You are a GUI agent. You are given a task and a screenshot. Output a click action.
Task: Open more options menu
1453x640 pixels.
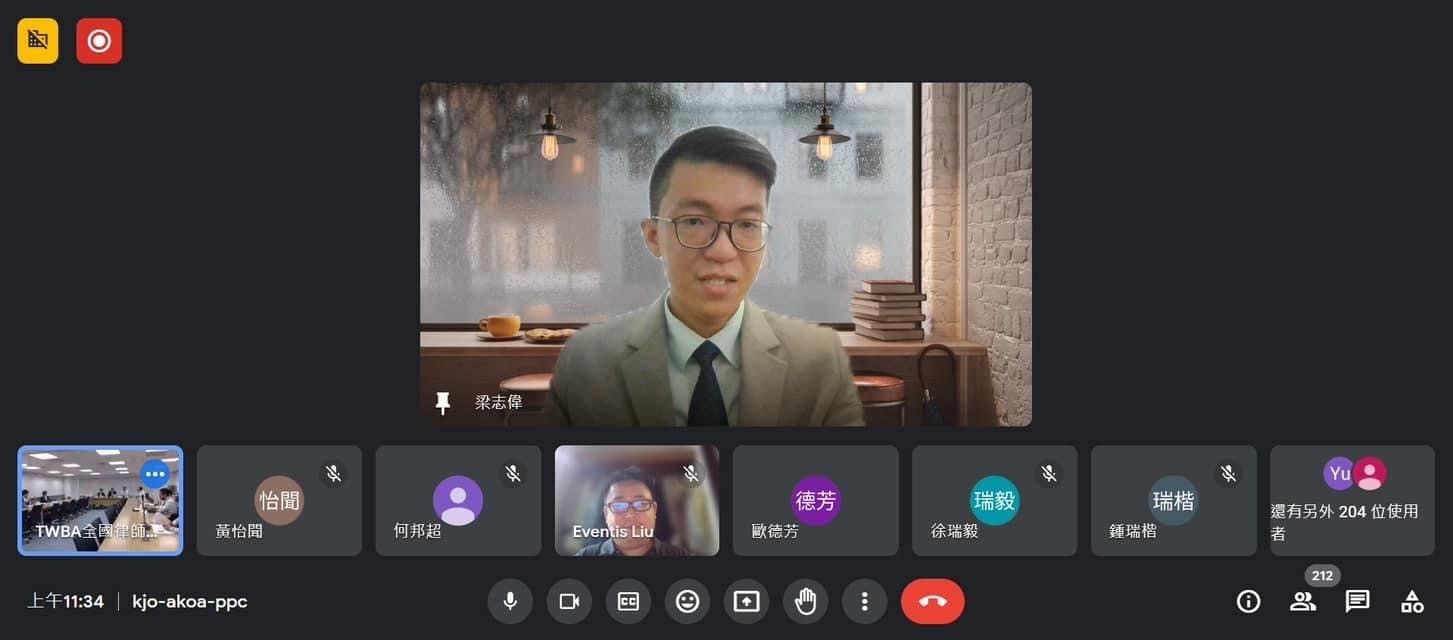pos(864,601)
